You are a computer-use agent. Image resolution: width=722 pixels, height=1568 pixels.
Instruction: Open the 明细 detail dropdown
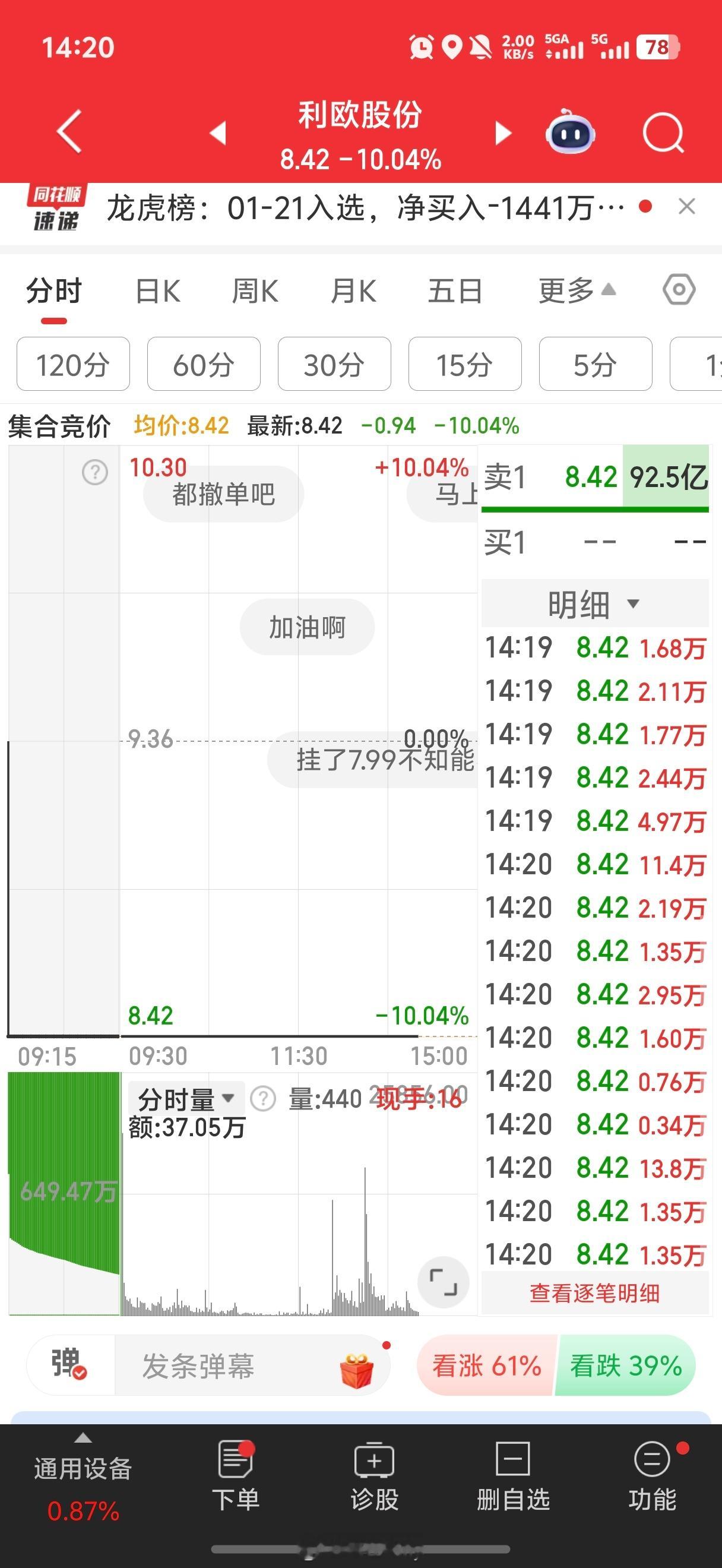click(592, 603)
